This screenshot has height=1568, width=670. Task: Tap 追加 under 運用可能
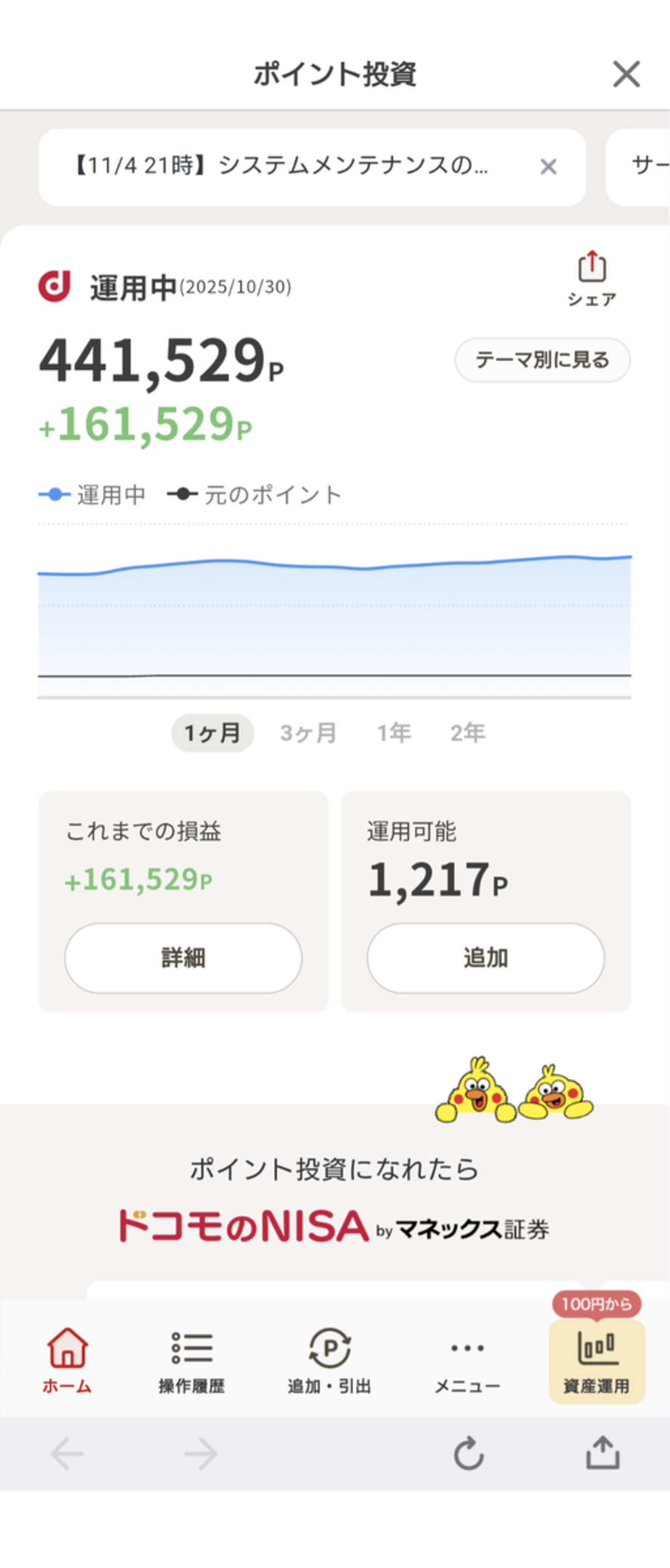(x=485, y=958)
